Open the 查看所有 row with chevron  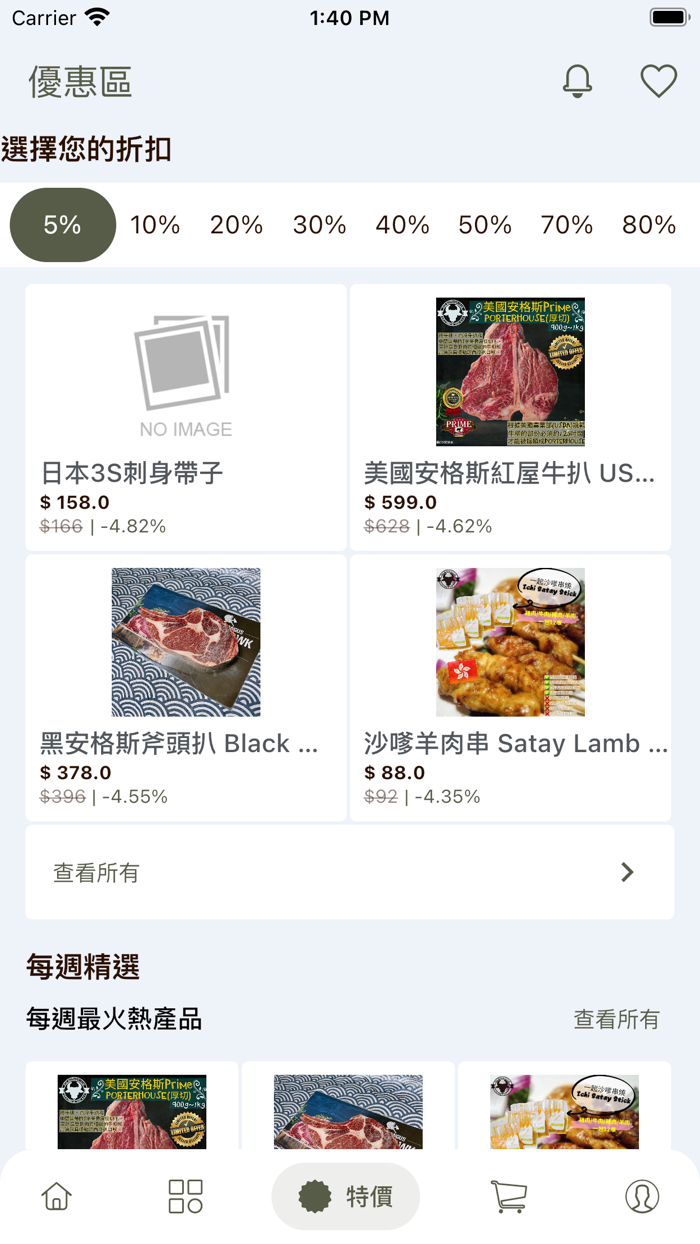click(350, 872)
